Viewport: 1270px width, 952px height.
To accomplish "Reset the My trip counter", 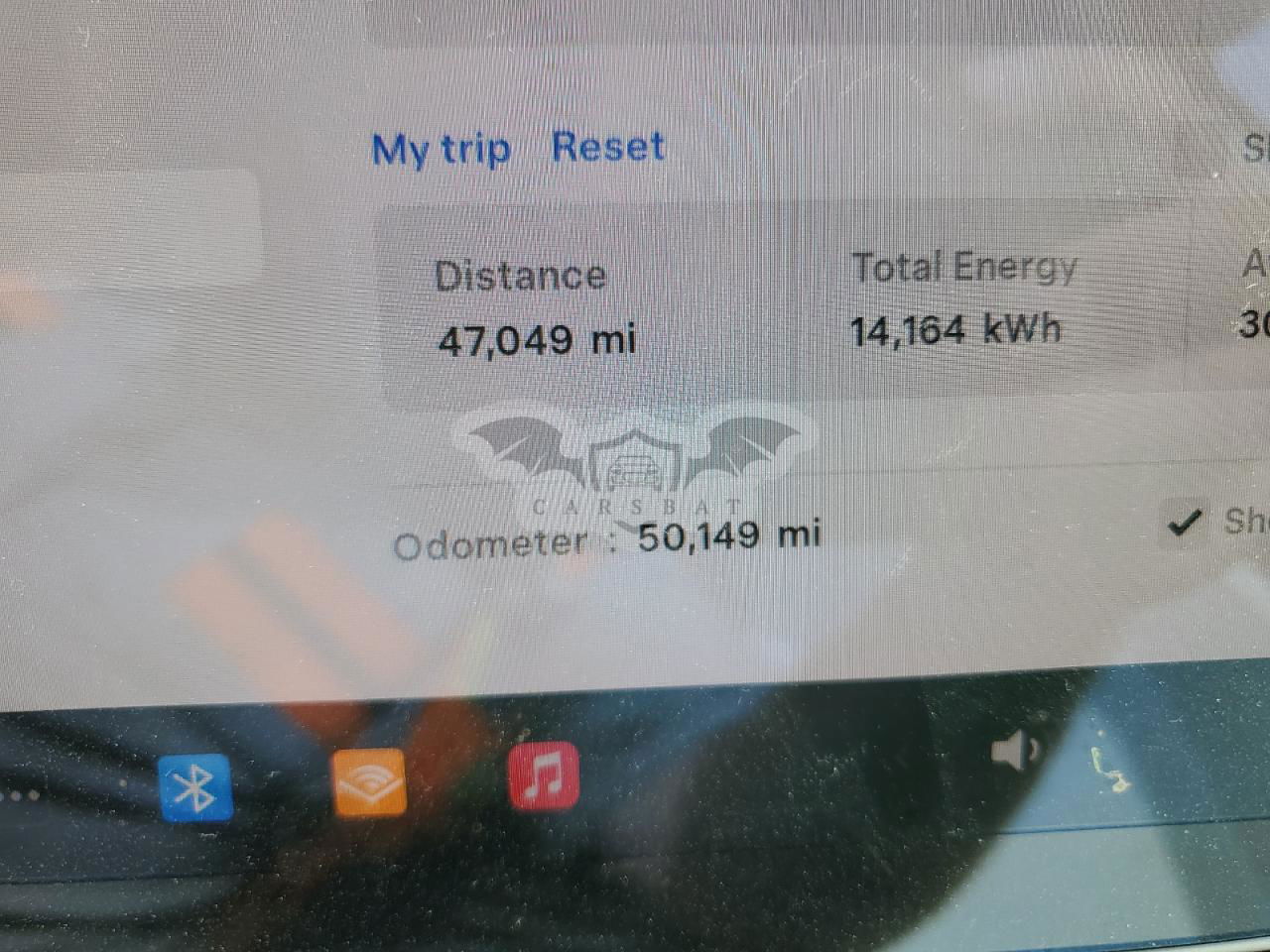I will [607, 148].
